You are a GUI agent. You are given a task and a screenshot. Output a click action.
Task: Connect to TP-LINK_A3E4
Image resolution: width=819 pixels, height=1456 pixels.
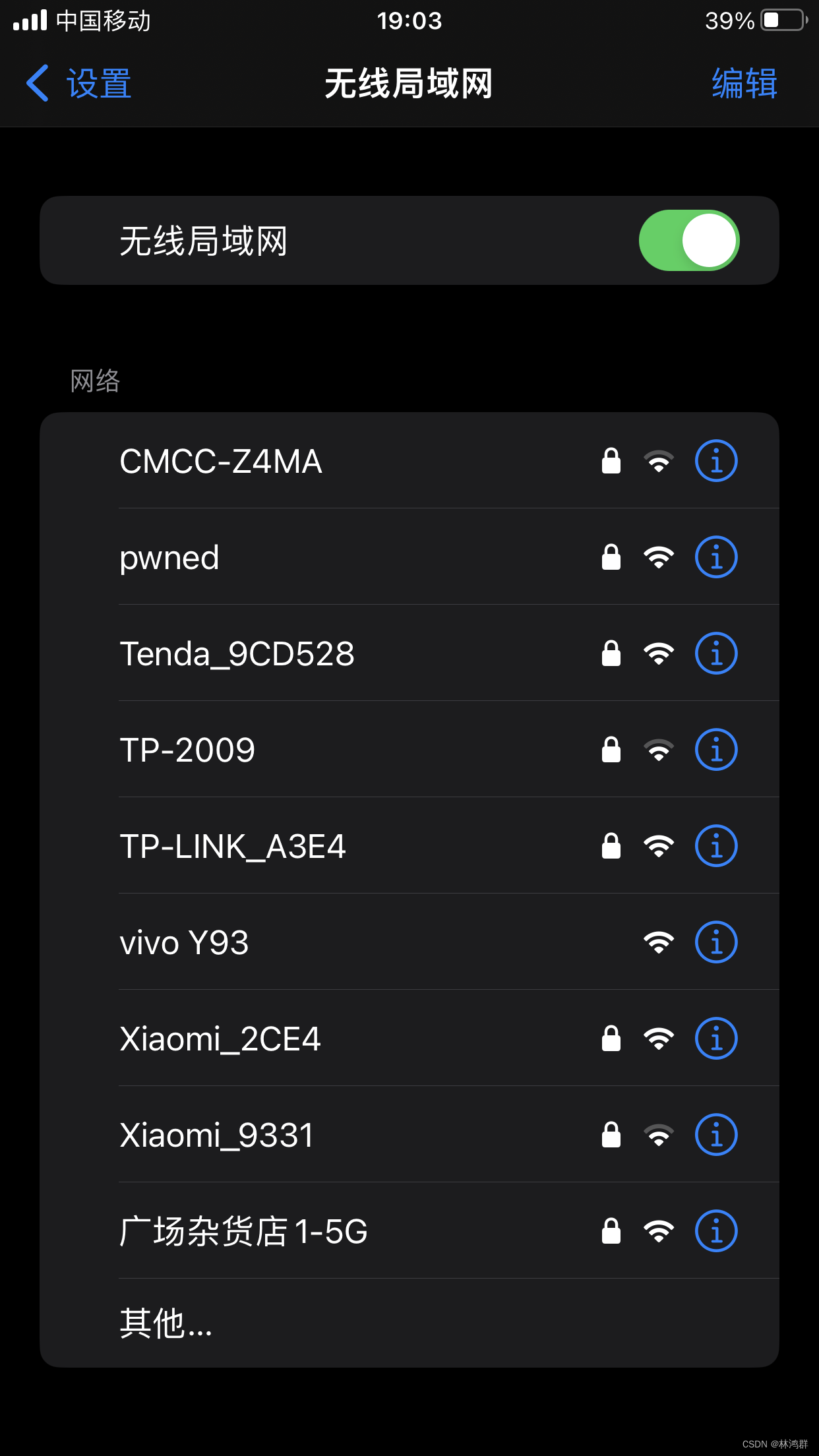(409, 845)
